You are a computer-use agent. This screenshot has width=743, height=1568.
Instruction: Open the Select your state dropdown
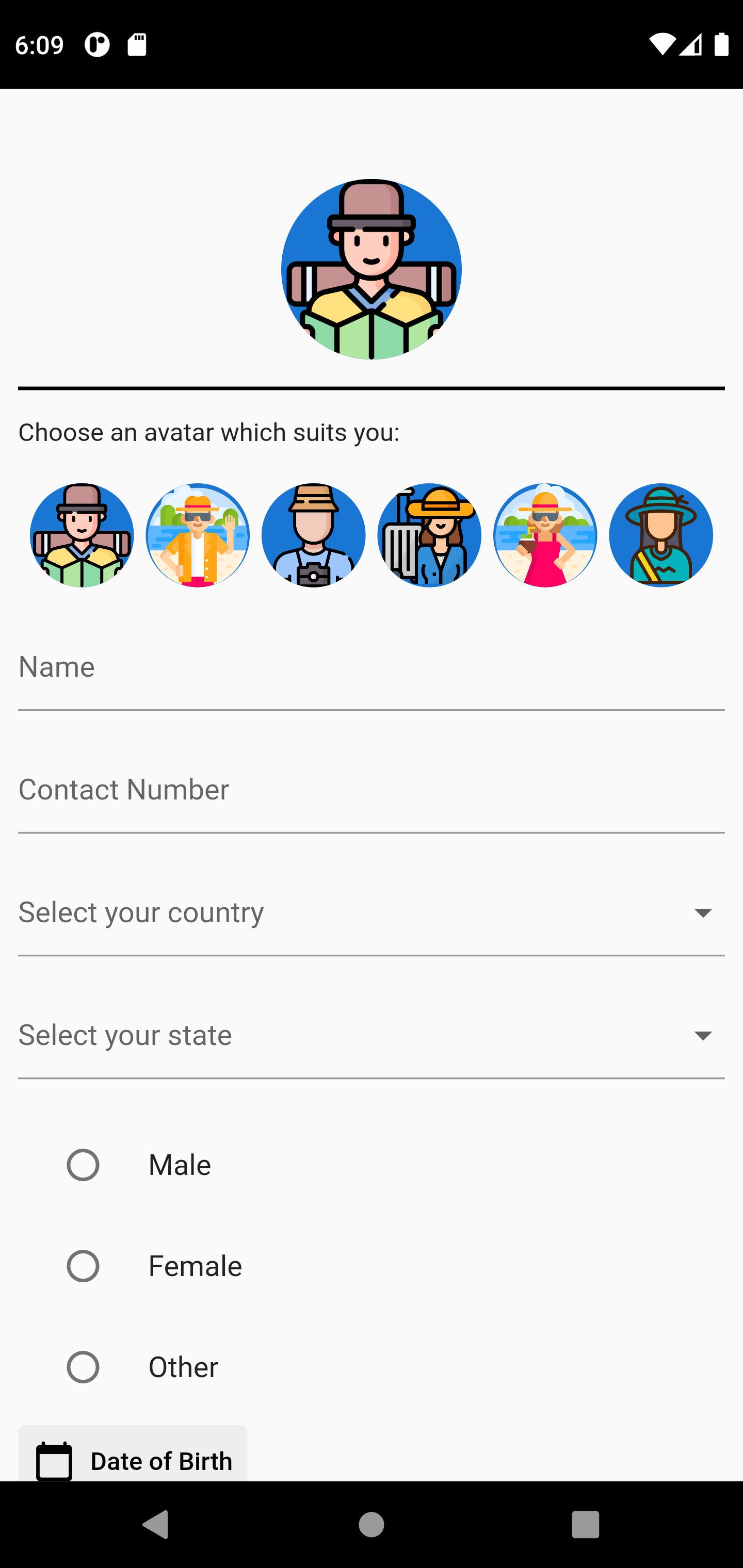click(x=372, y=1035)
